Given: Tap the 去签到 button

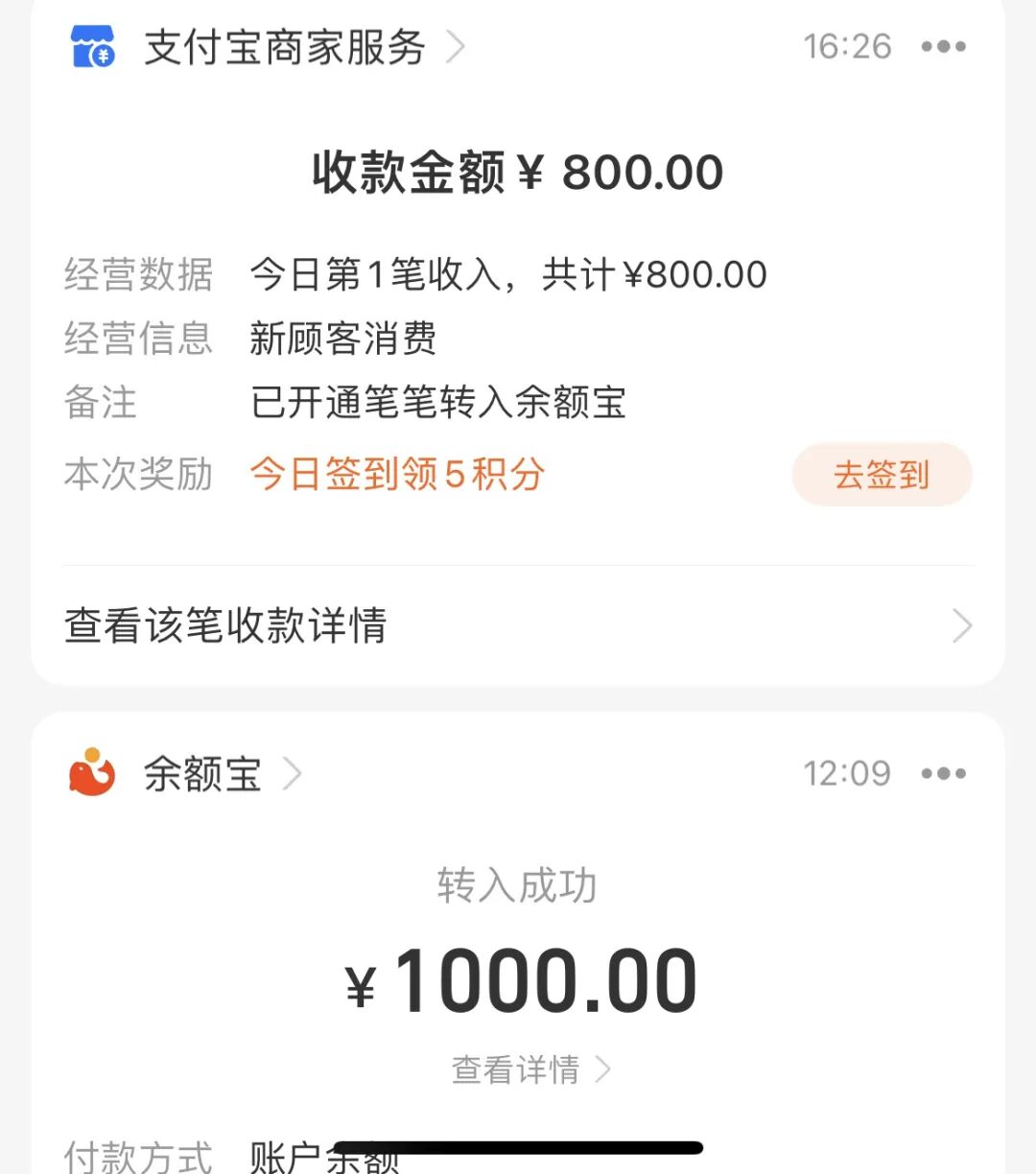Looking at the screenshot, I should [881, 475].
